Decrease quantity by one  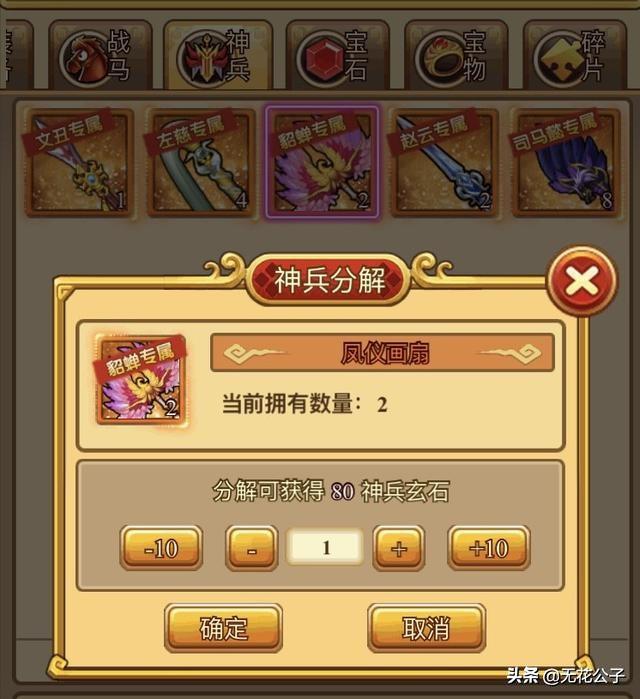coord(251,548)
